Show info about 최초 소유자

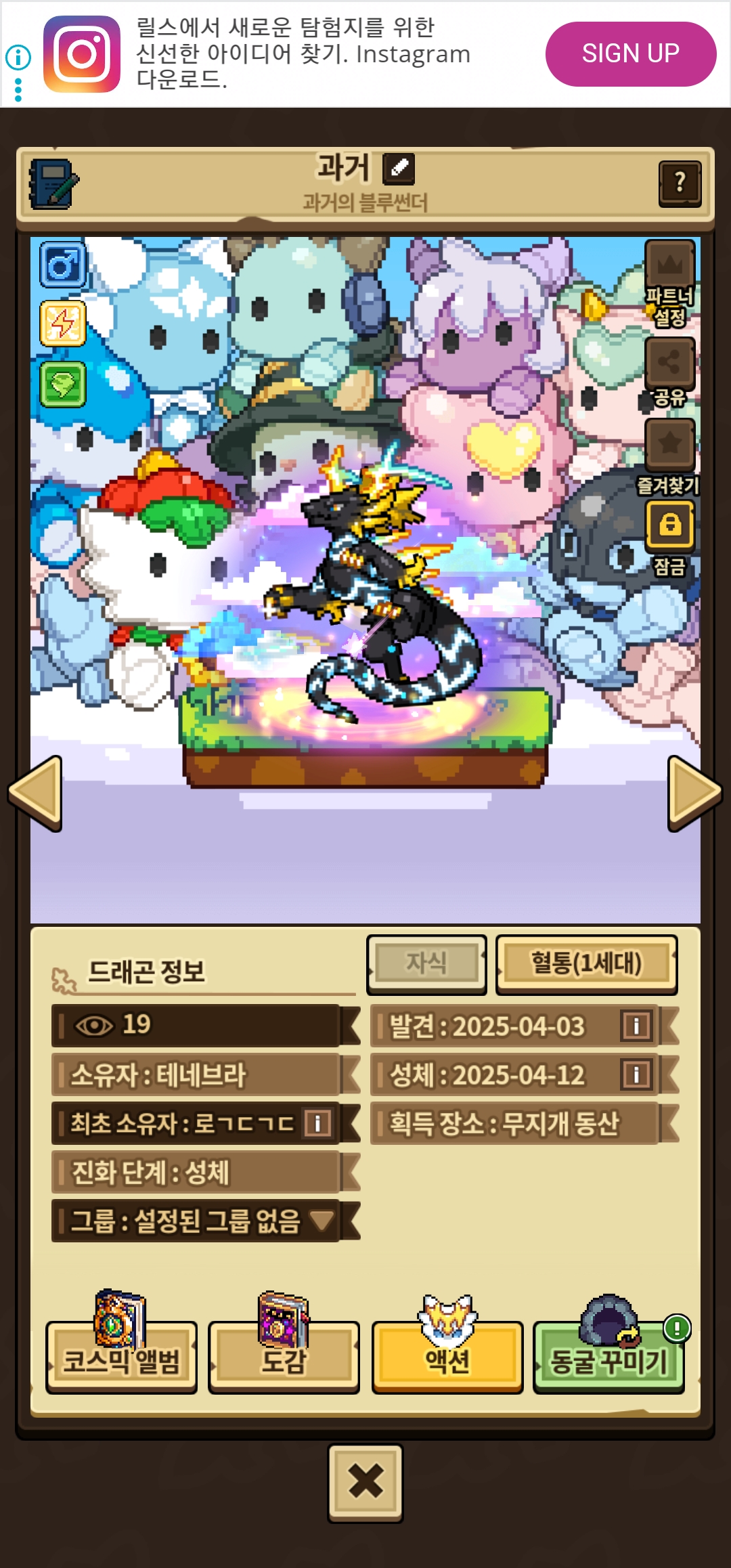317,1123
